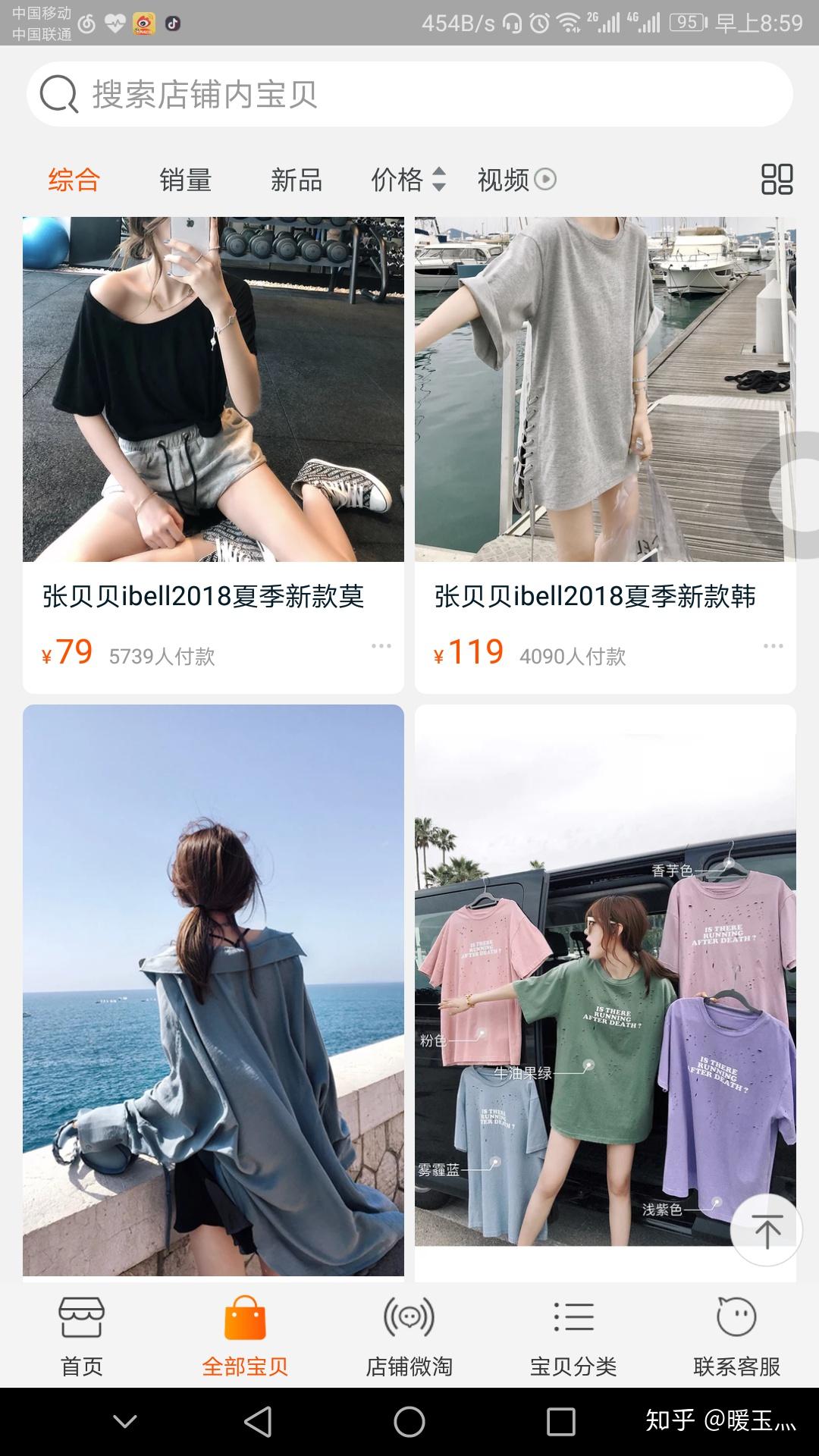Open 店铺微淘 feed
The height and width of the screenshot is (1456, 819).
click(409, 1336)
